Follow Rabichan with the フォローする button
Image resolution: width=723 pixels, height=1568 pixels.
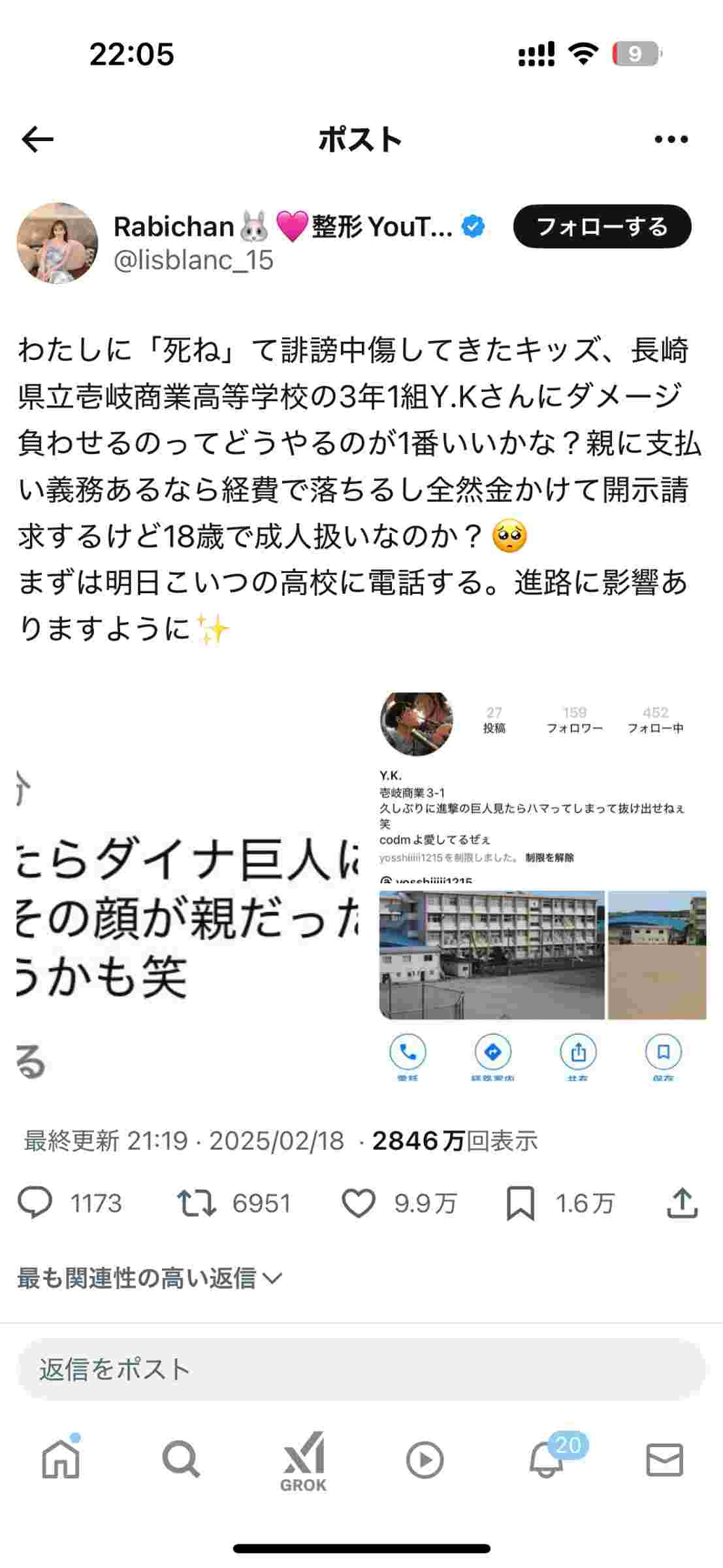(602, 226)
